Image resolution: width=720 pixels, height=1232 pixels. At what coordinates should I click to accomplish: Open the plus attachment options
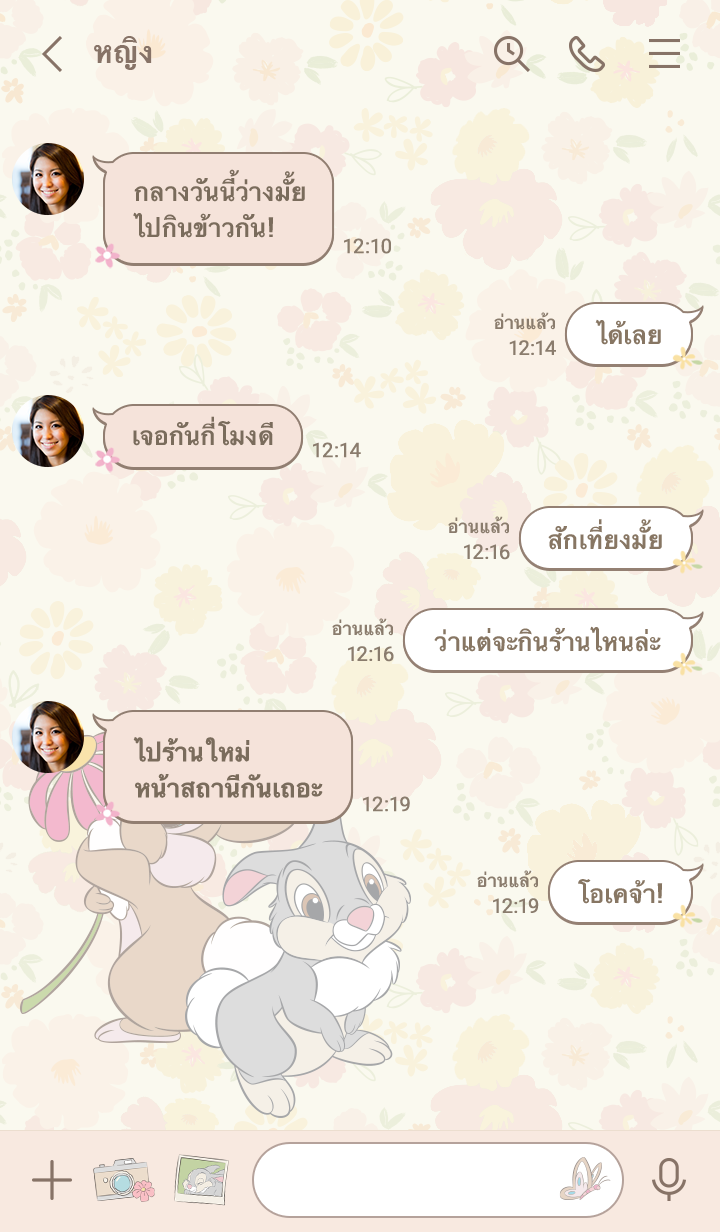coord(52,1181)
